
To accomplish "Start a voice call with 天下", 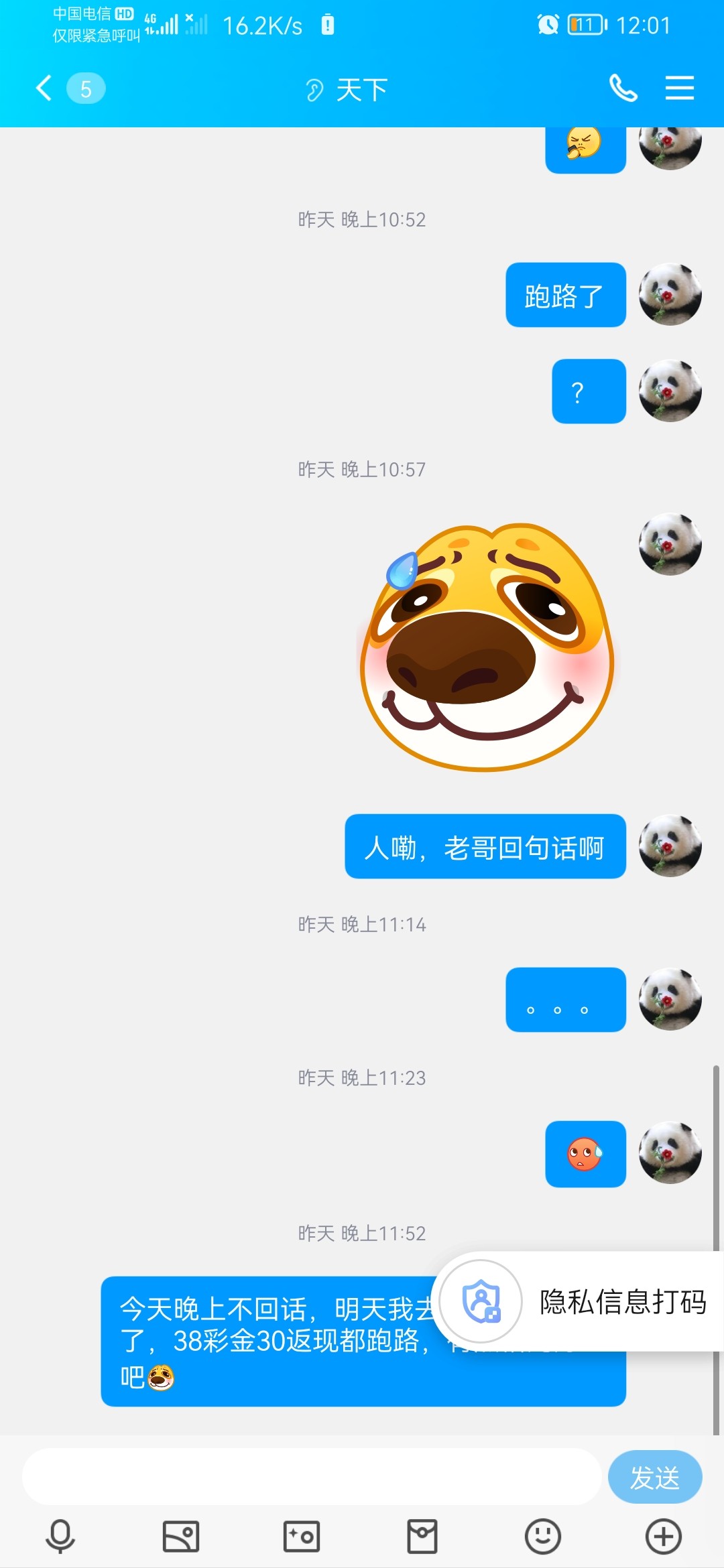I will (623, 88).
